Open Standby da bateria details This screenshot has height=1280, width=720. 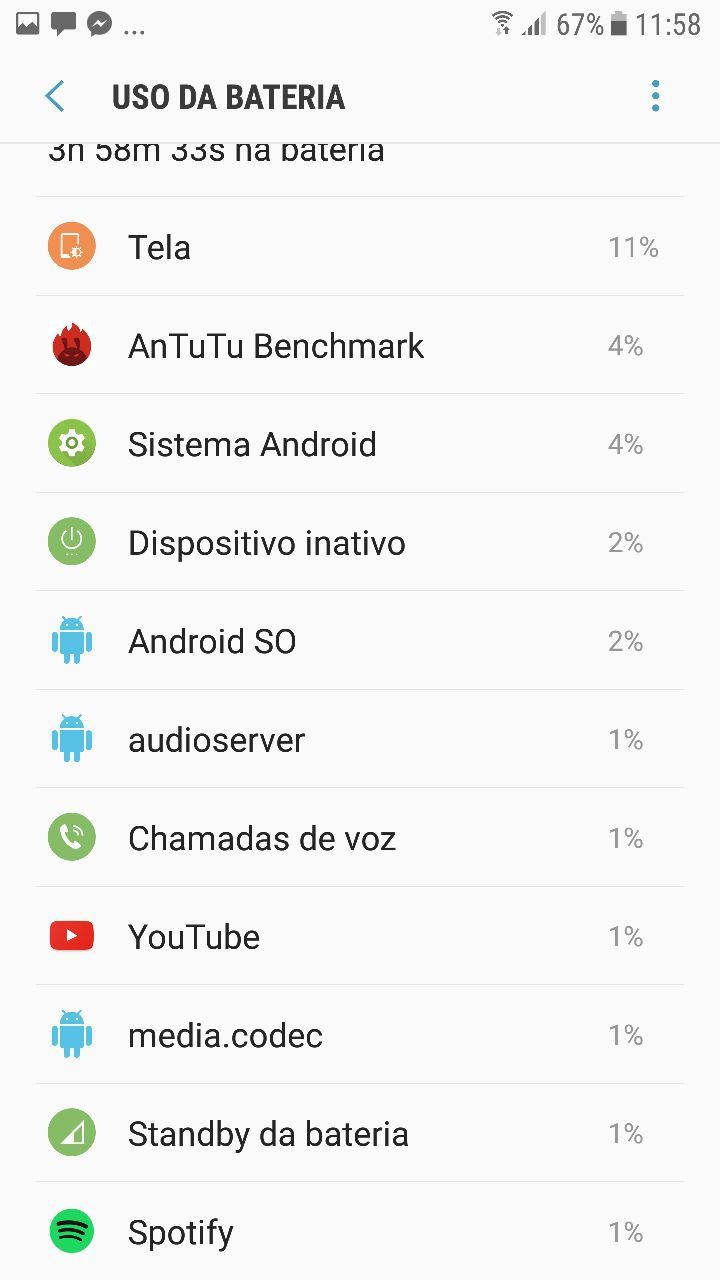pyautogui.click(x=360, y=1133)
